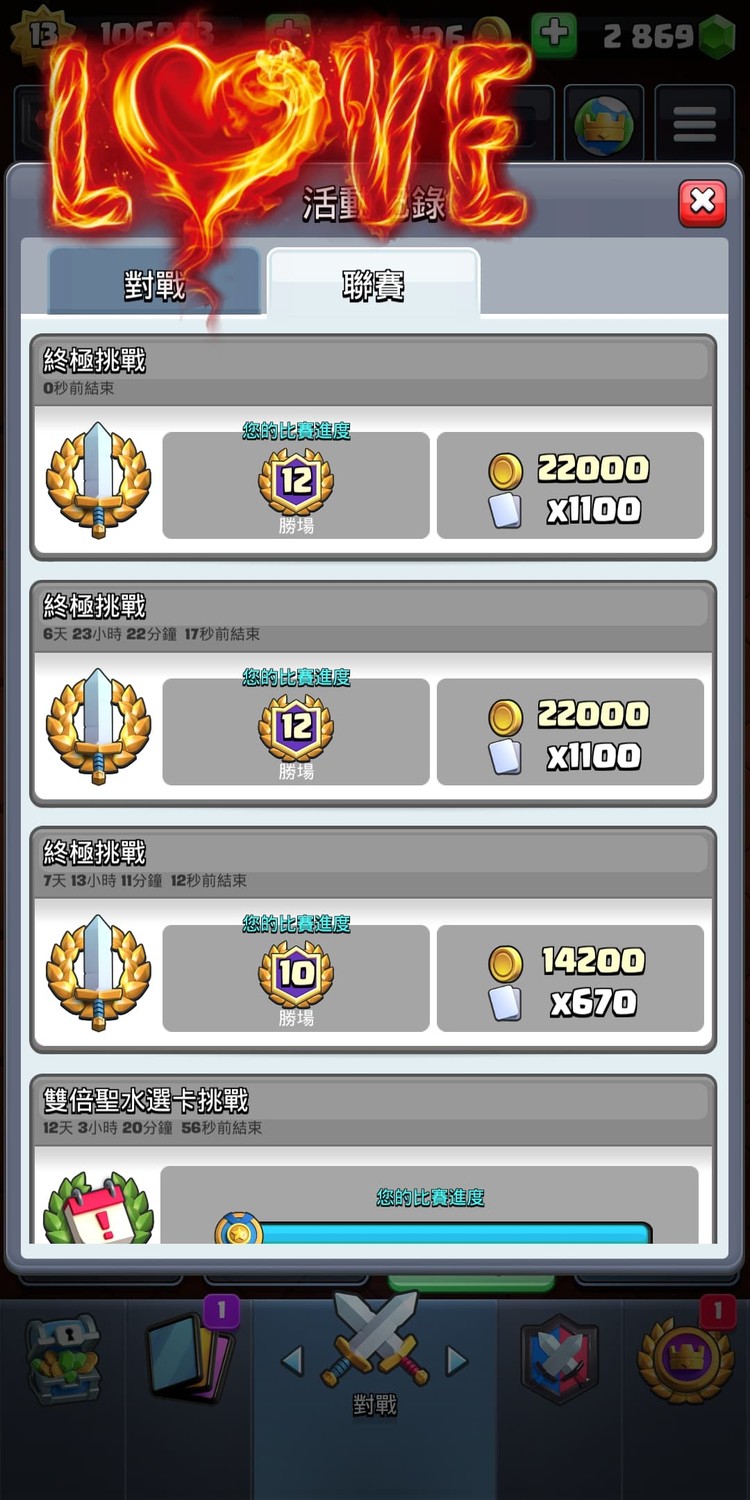
Task: Open the 雙倍聖水選卡挑戰 entry
Action: pyautogui.click(x=373, y=1160)
